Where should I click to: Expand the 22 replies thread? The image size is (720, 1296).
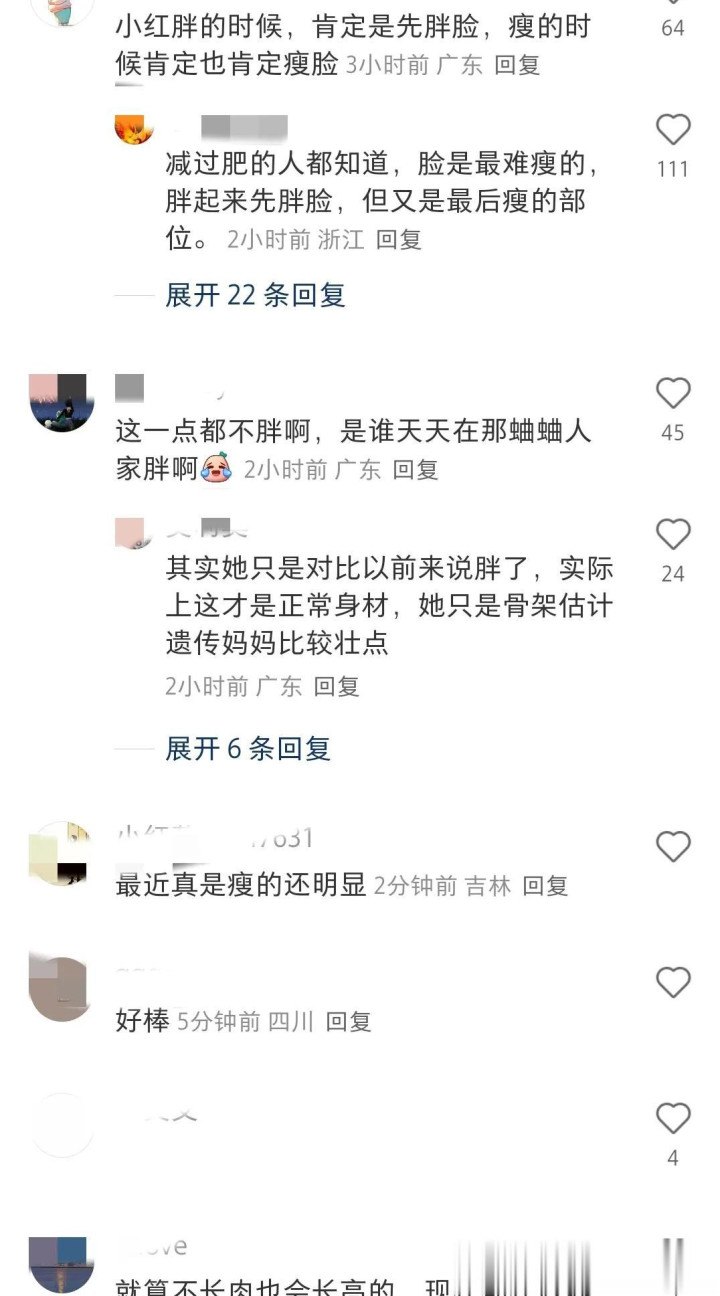(255, 295)
